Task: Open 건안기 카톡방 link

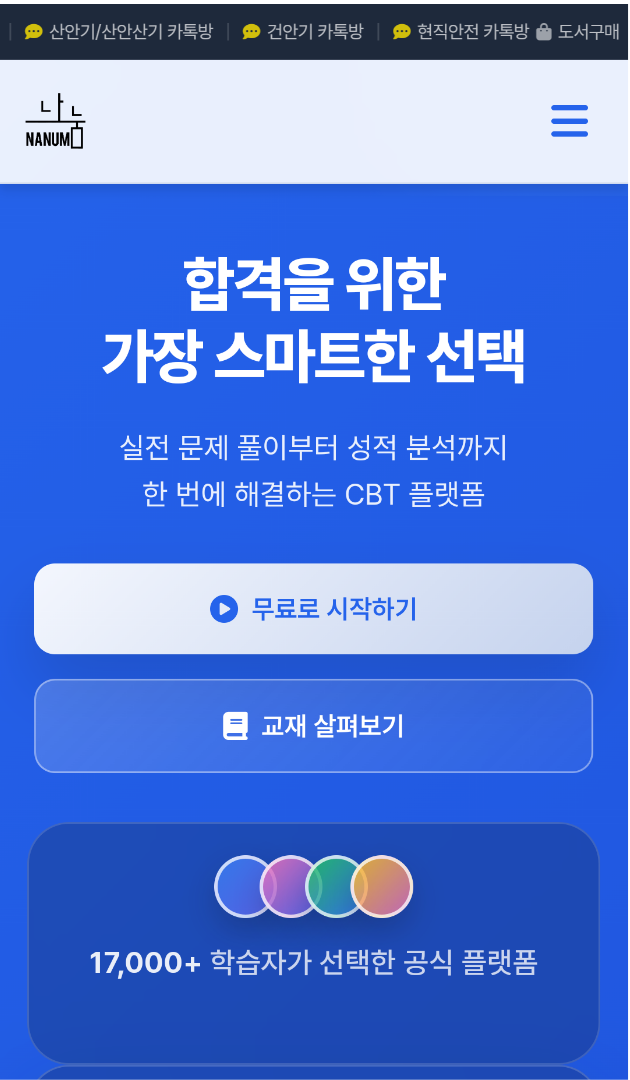Action: click(x=303, y=31)
